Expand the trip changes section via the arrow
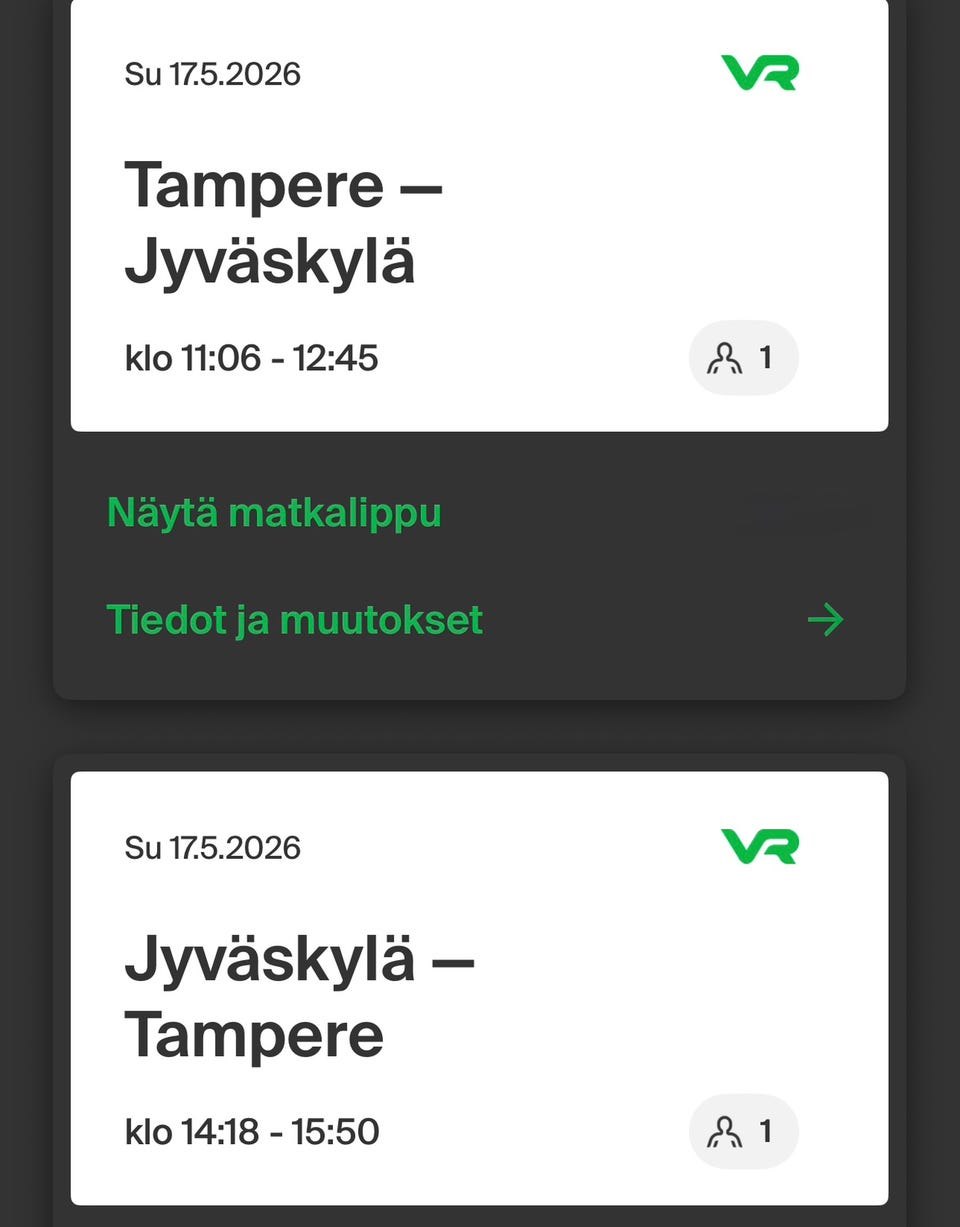 click(823, 620)
